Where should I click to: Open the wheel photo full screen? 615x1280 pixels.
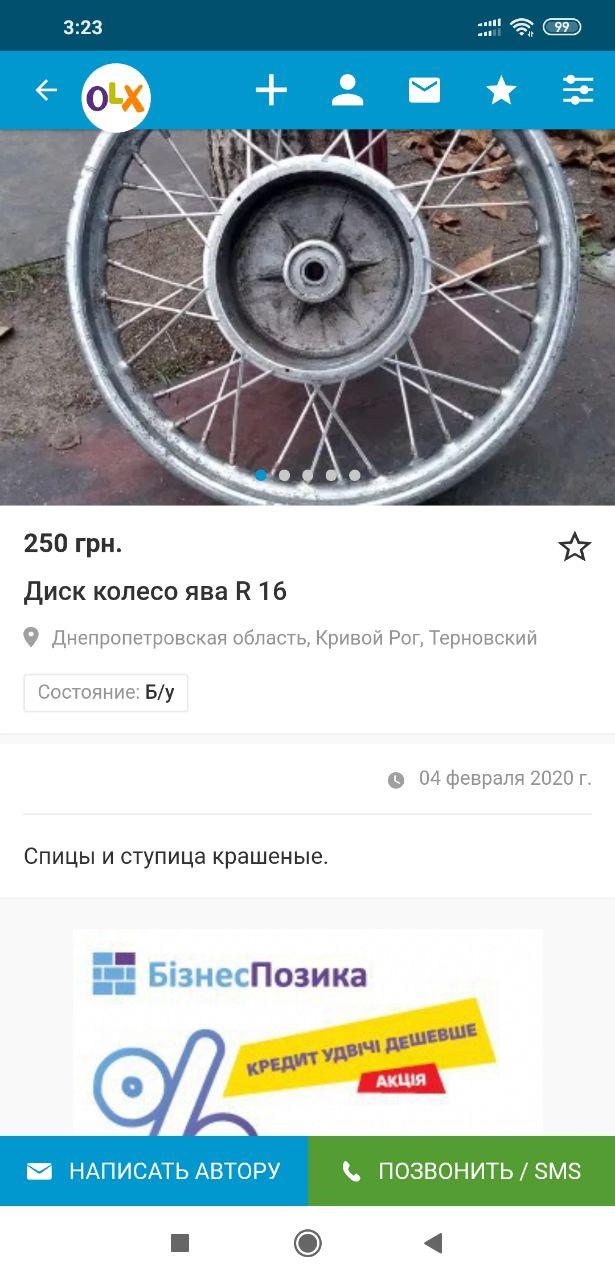coord(307,310)
